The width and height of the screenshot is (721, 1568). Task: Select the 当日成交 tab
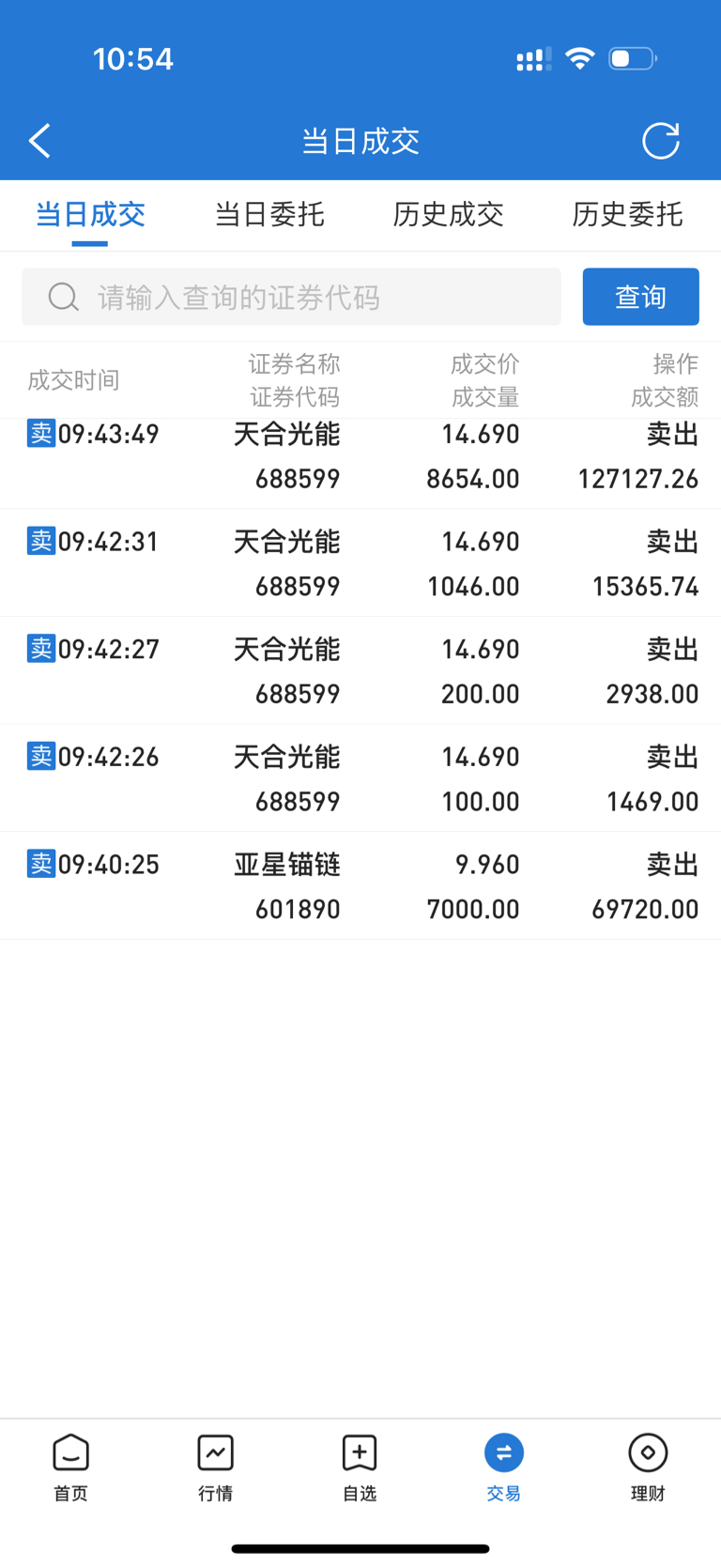pyautogui.click(x=90, y=214)
